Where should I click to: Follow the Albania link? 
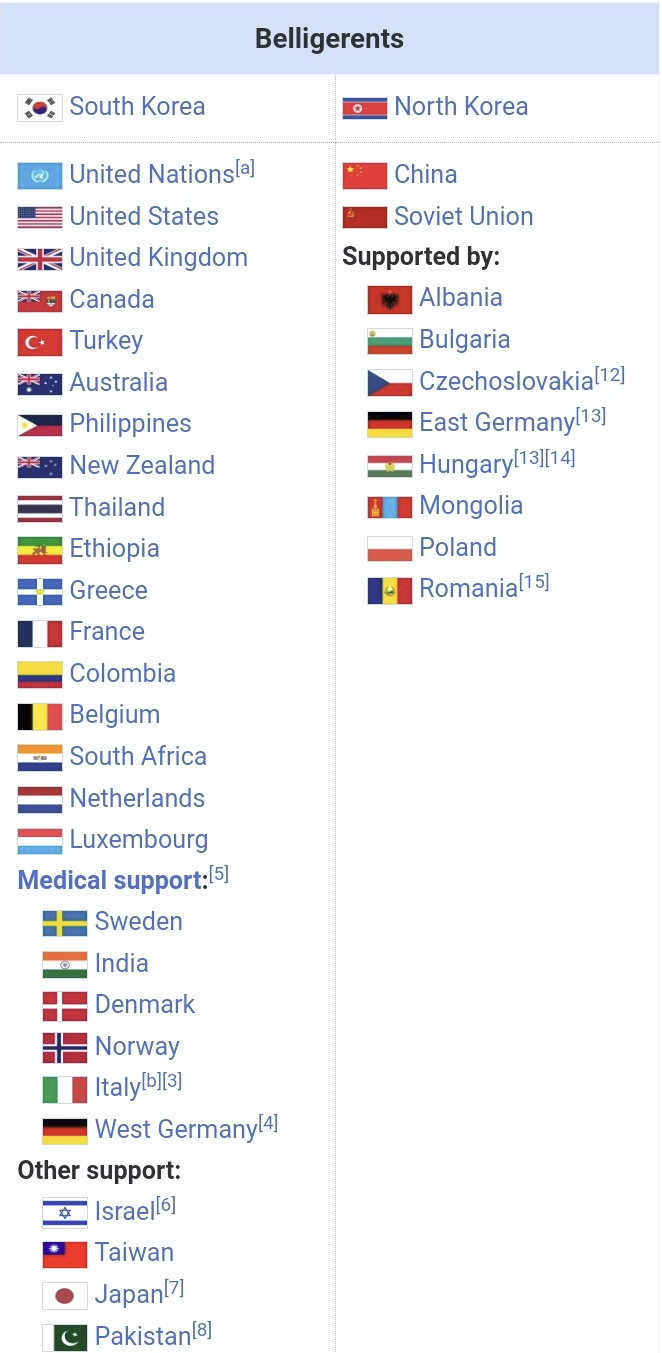[x=461, y=298]
